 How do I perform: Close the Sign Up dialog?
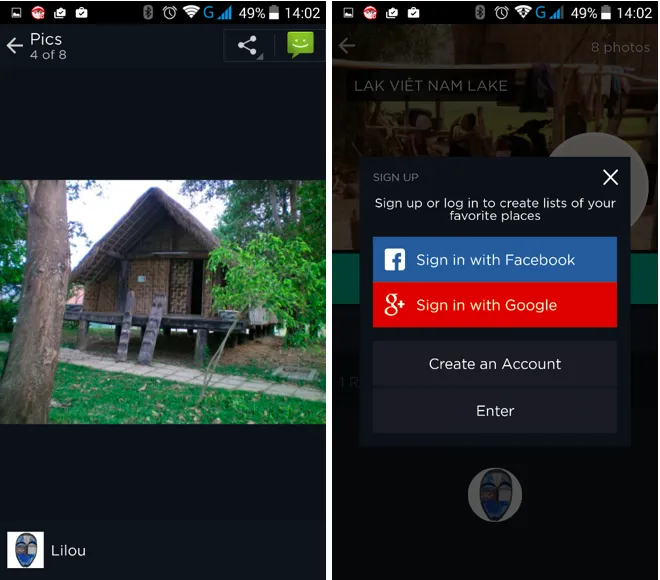610,177
